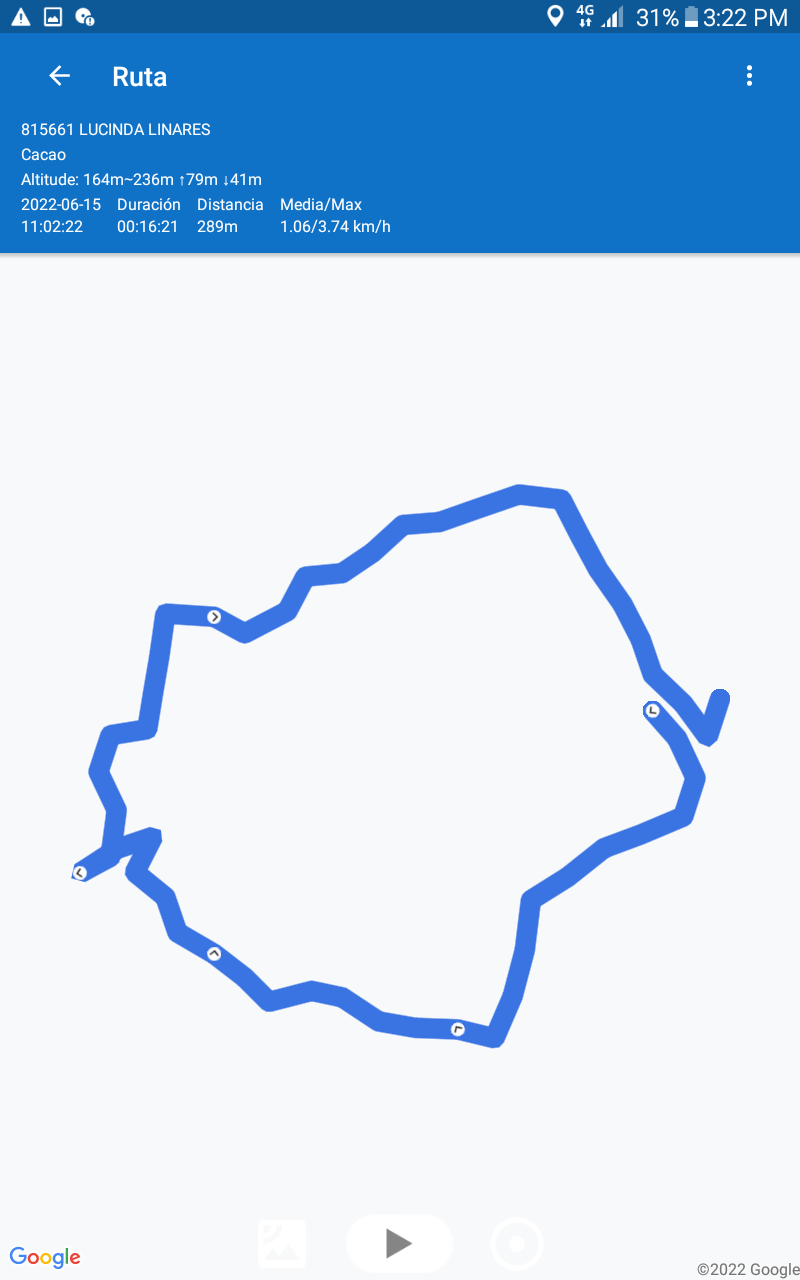Go back from the Ruta screen

(x=59, y=76)
